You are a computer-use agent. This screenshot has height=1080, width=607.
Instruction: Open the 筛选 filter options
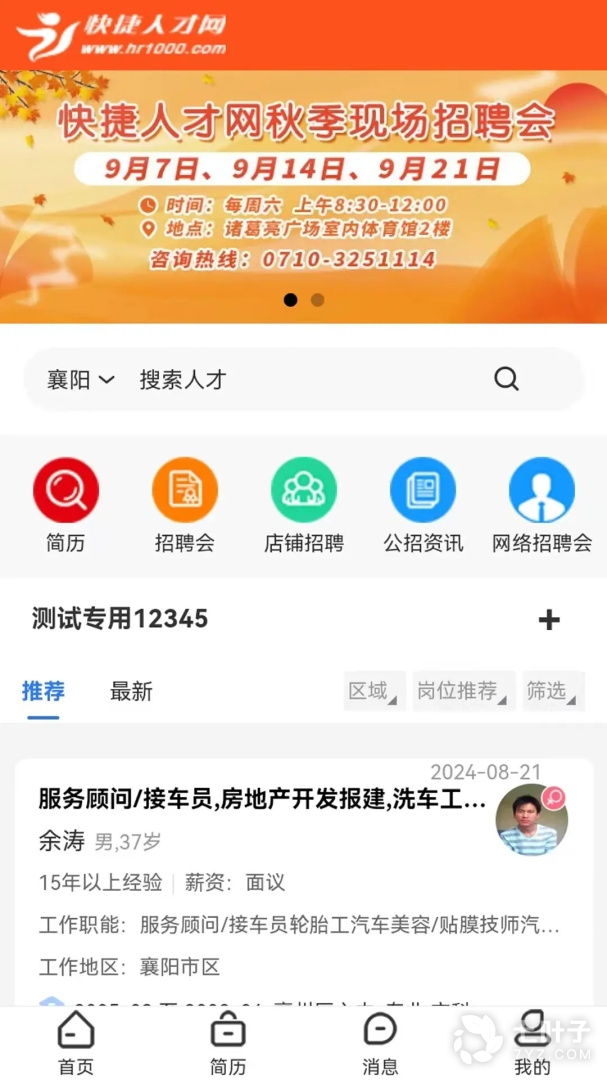pyautogui.click(x=553, y=691)
